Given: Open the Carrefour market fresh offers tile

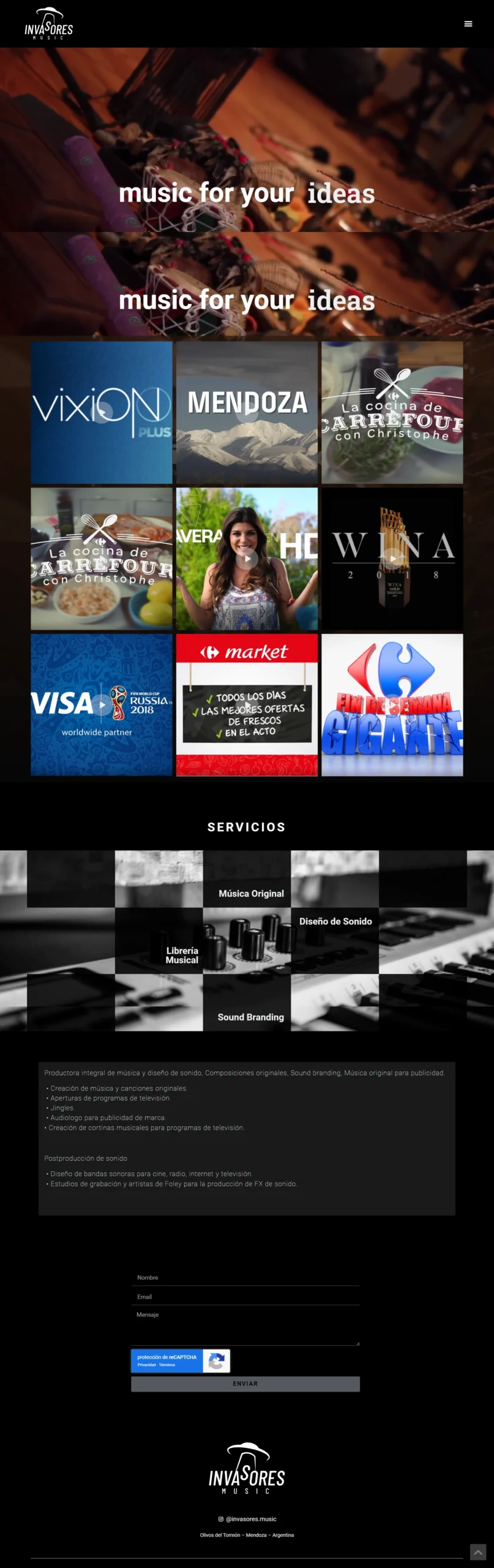Looking at the screenshot, I should 247,705.
